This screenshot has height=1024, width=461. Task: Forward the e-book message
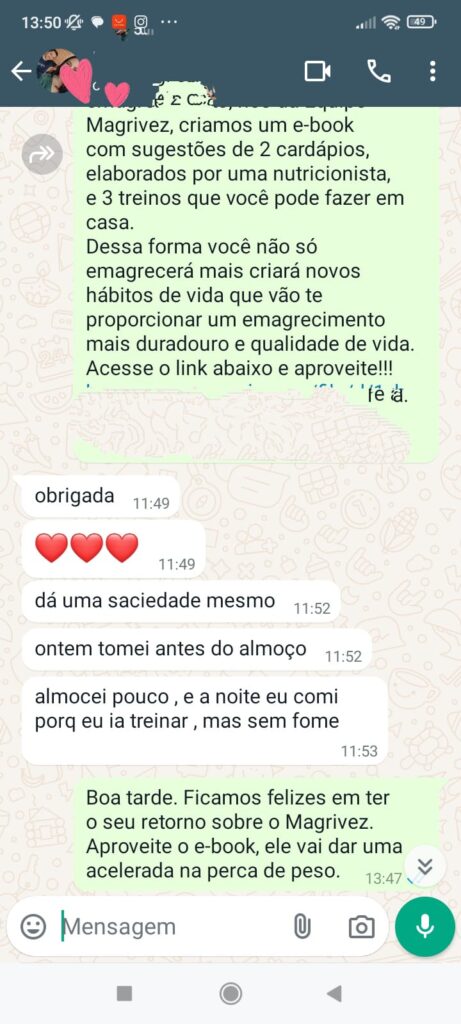42,153
